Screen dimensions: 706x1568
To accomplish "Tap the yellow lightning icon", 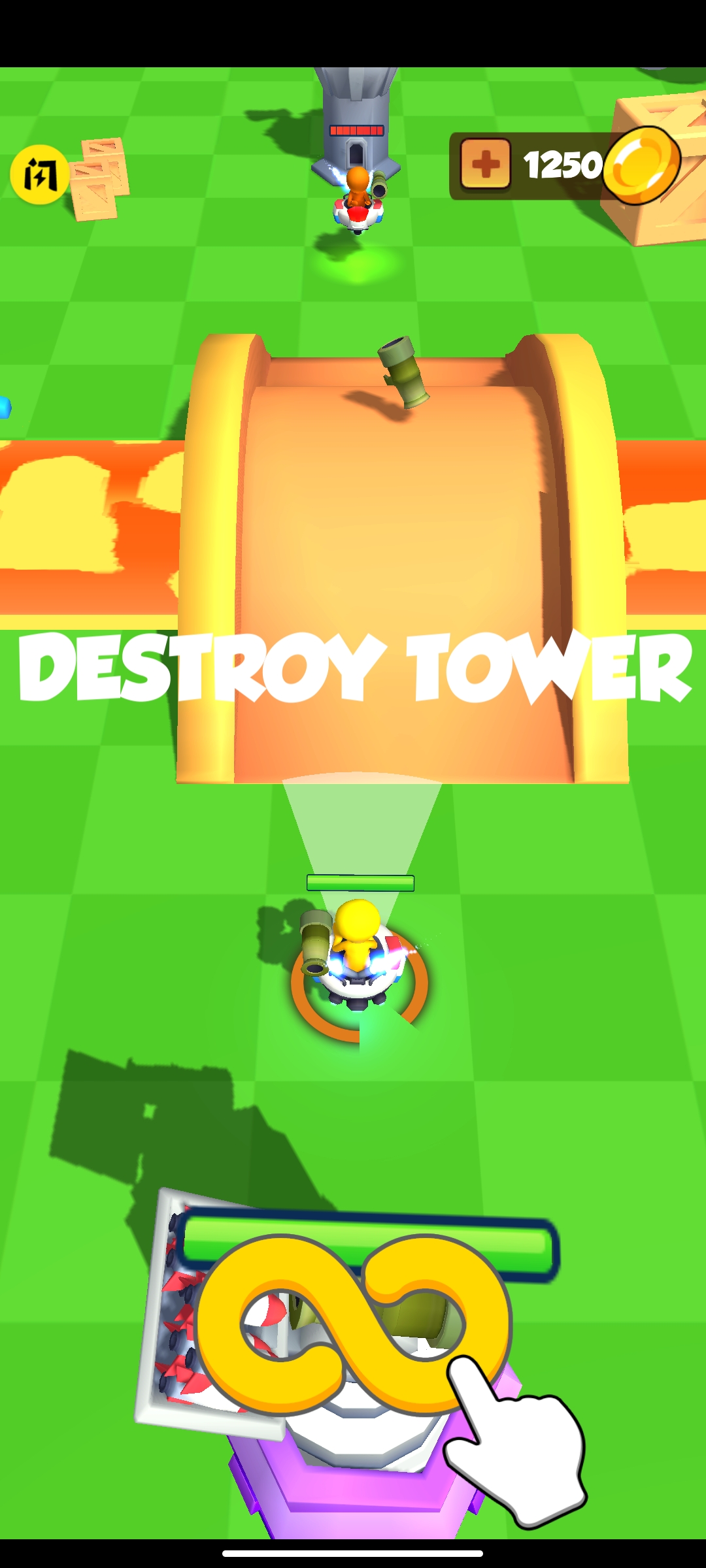I will (39, 174).
